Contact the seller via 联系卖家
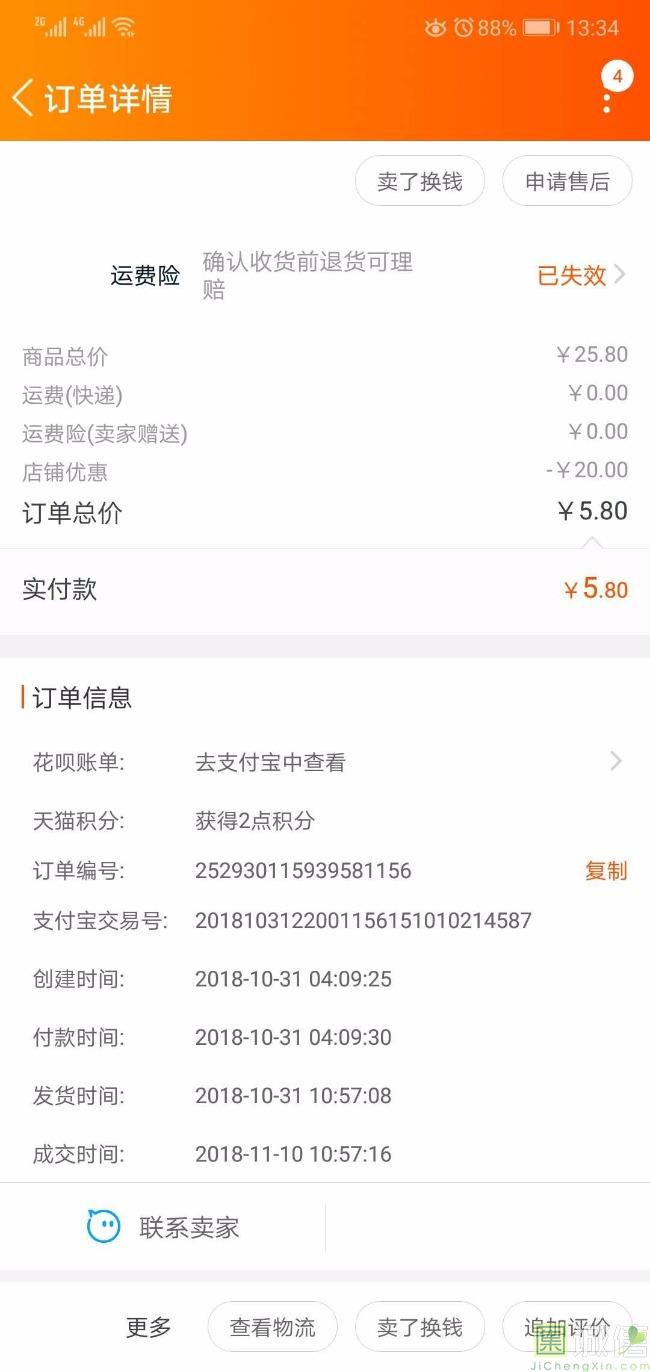 (x=163, y=1227)
